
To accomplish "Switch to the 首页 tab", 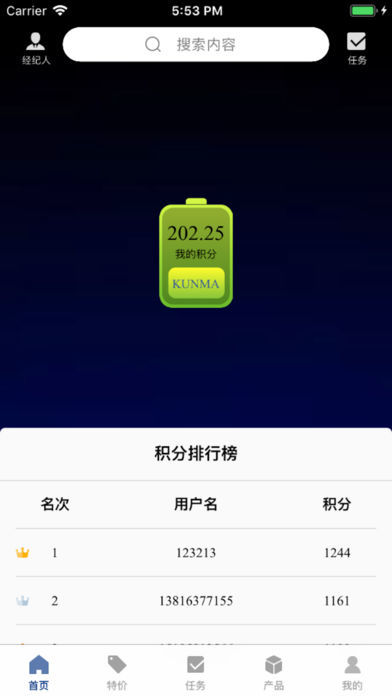I will point(39,672).
